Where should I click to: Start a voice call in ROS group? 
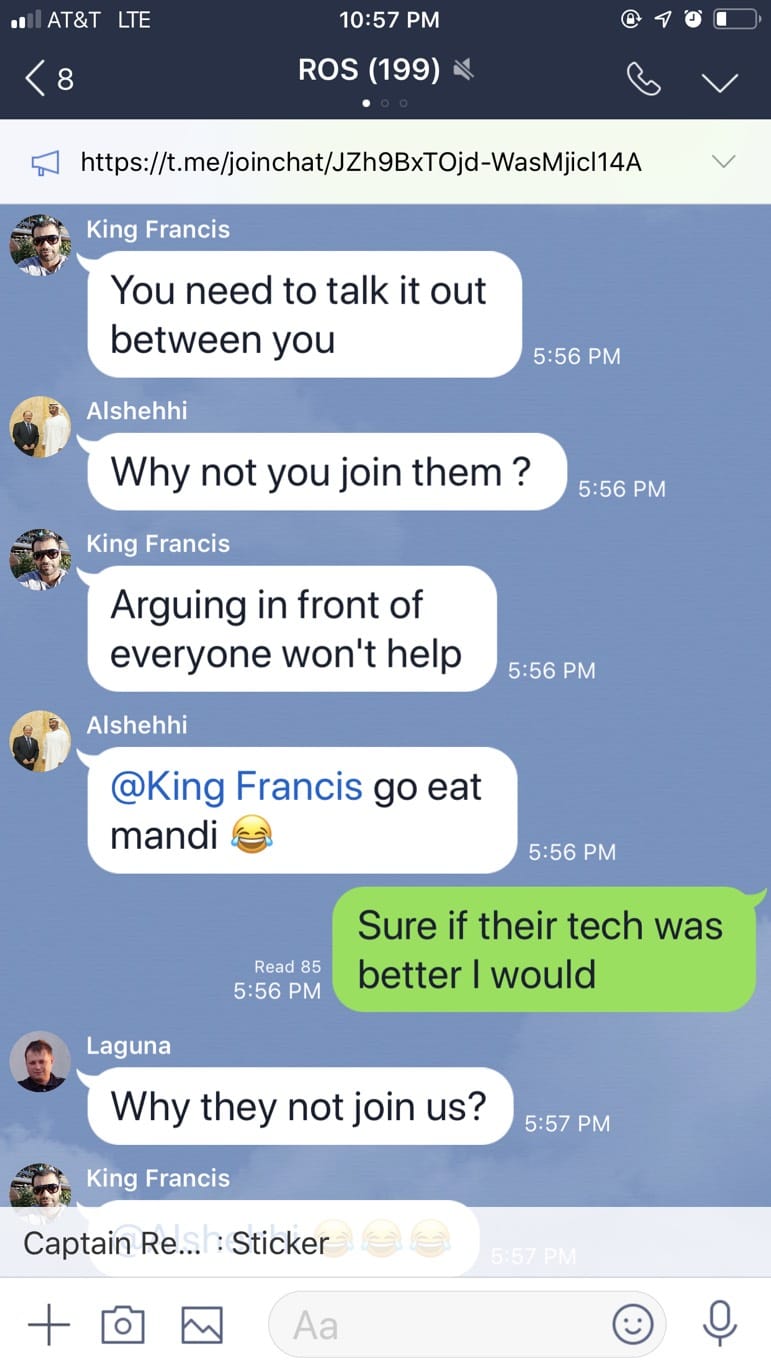tap(644, 79)
